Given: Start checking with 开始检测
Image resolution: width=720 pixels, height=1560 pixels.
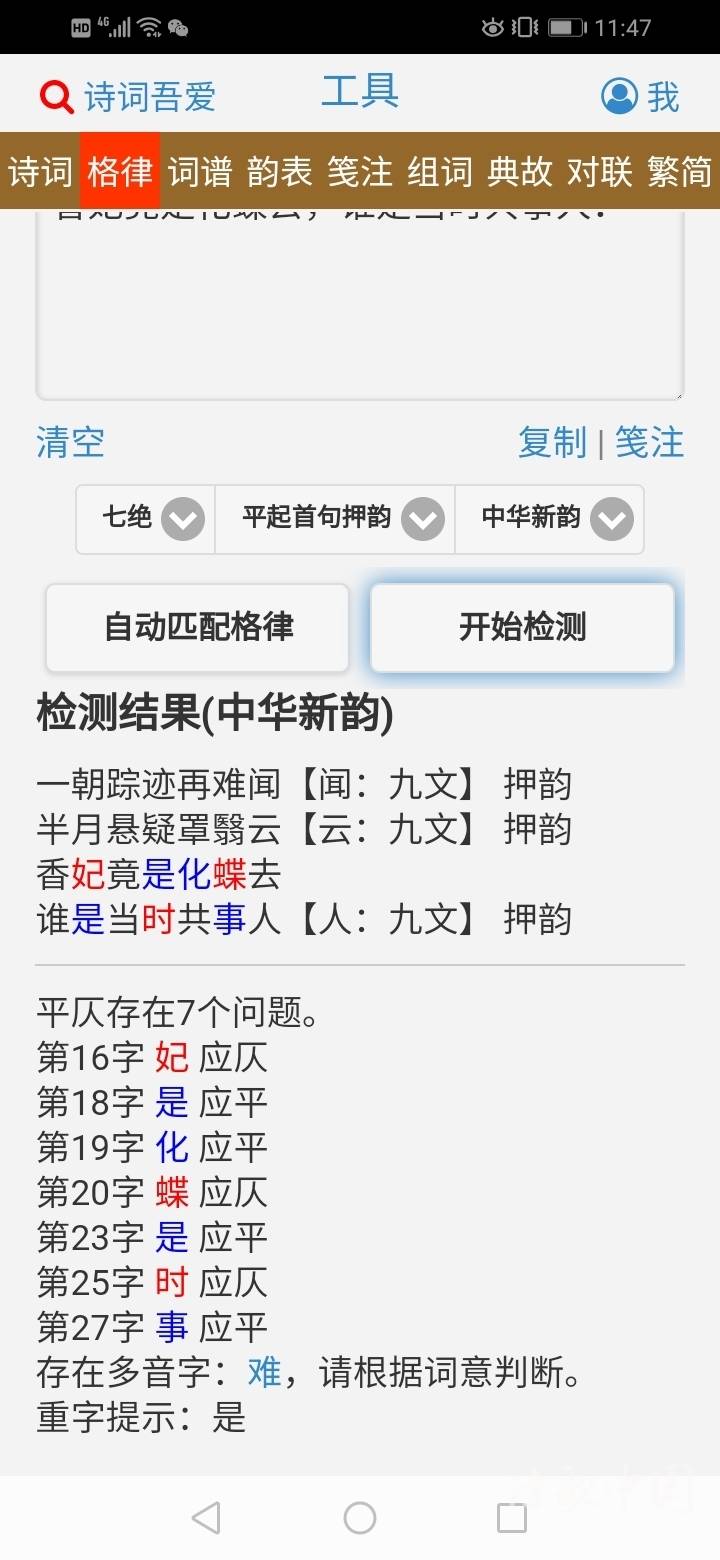Looking at the screenshot, I should (x=522, y=627).
